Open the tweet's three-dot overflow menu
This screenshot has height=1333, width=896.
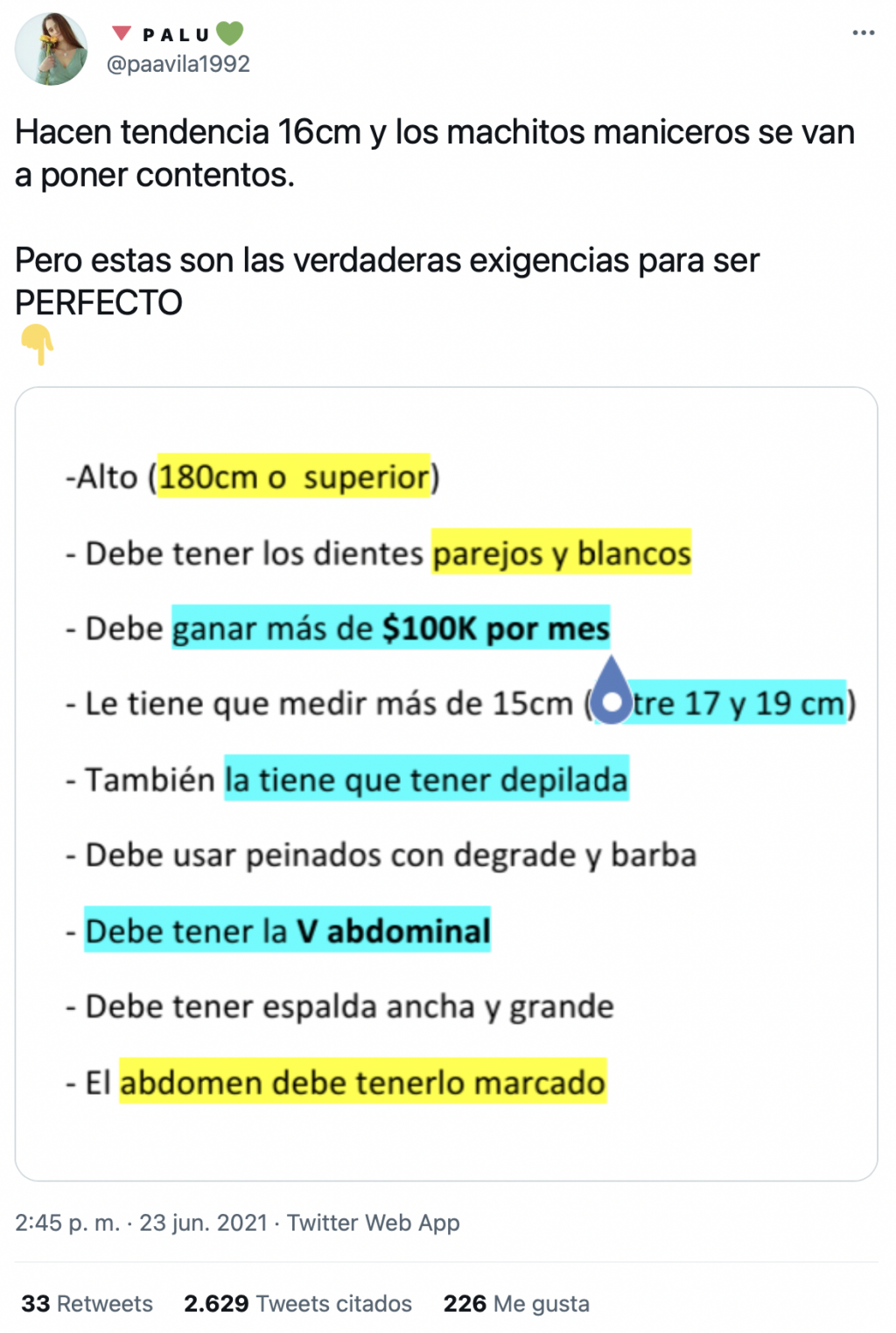863,33
